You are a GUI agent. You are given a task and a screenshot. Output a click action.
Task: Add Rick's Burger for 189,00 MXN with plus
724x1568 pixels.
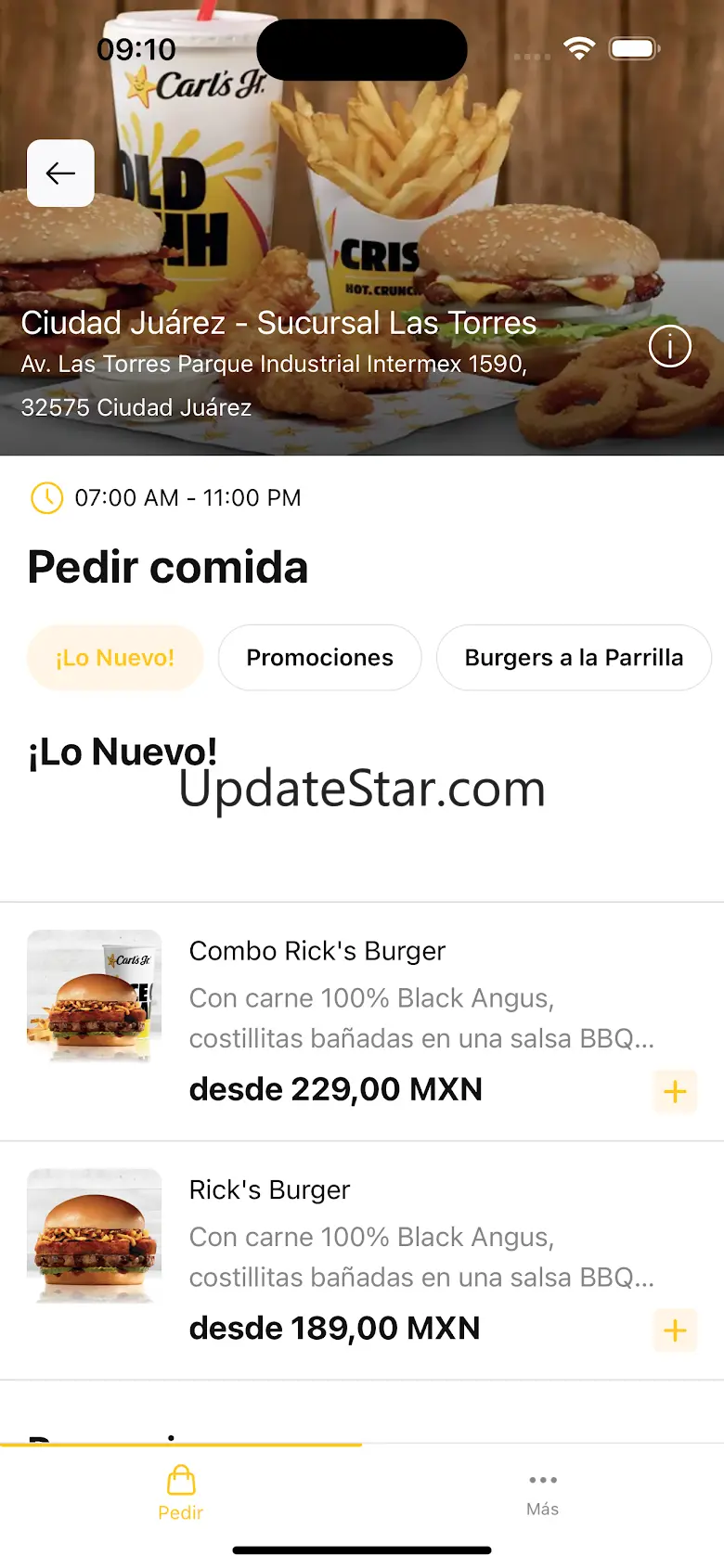[x=675, y=1330]
